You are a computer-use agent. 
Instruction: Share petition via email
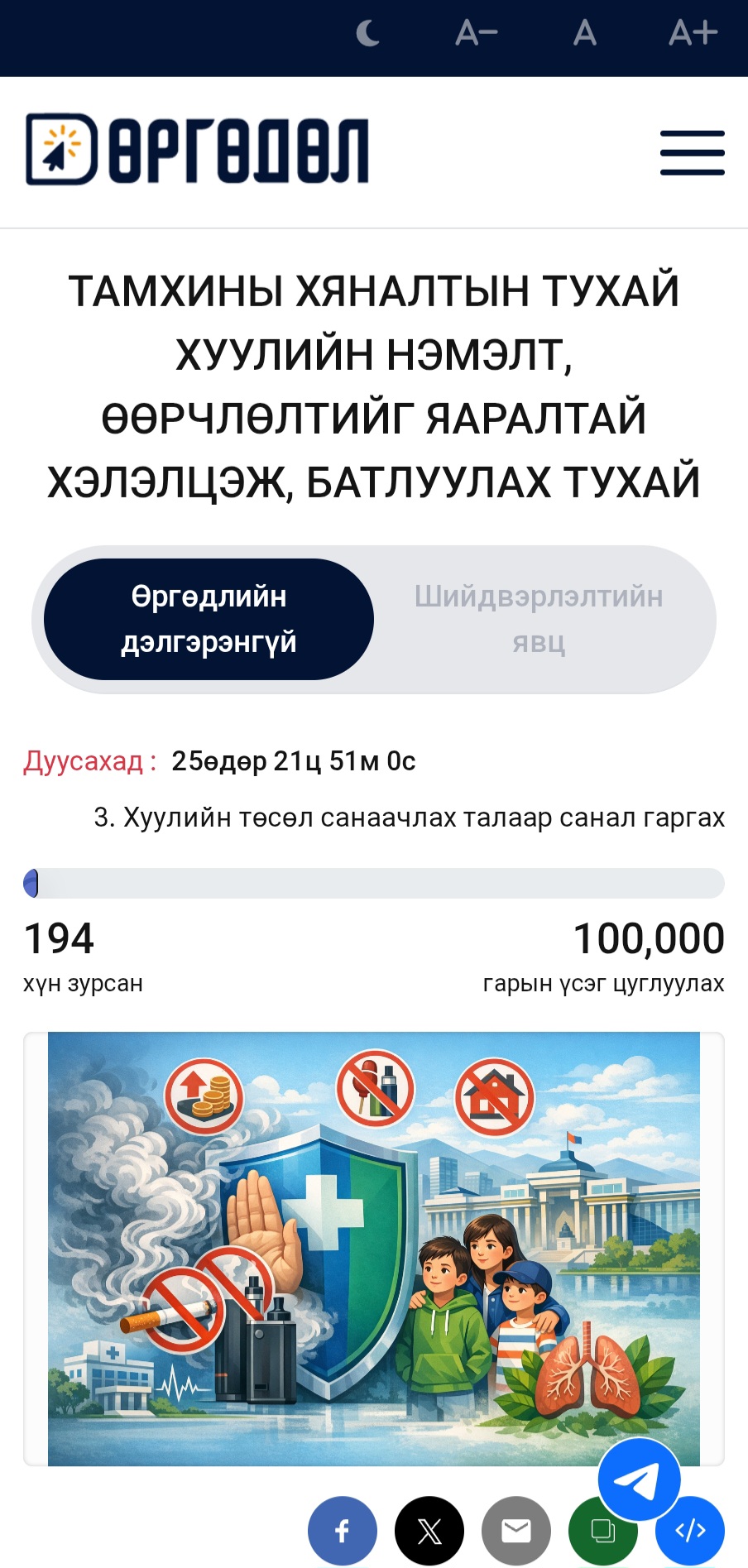click(515, 1530)
